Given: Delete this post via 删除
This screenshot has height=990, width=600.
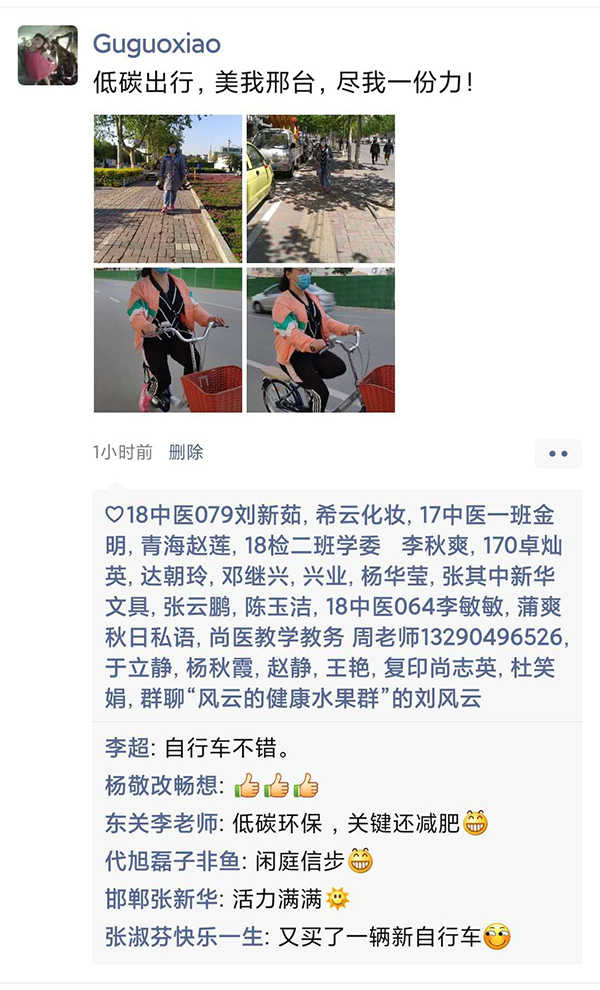Looking at the screenshot, I should (x=186, y=452).
